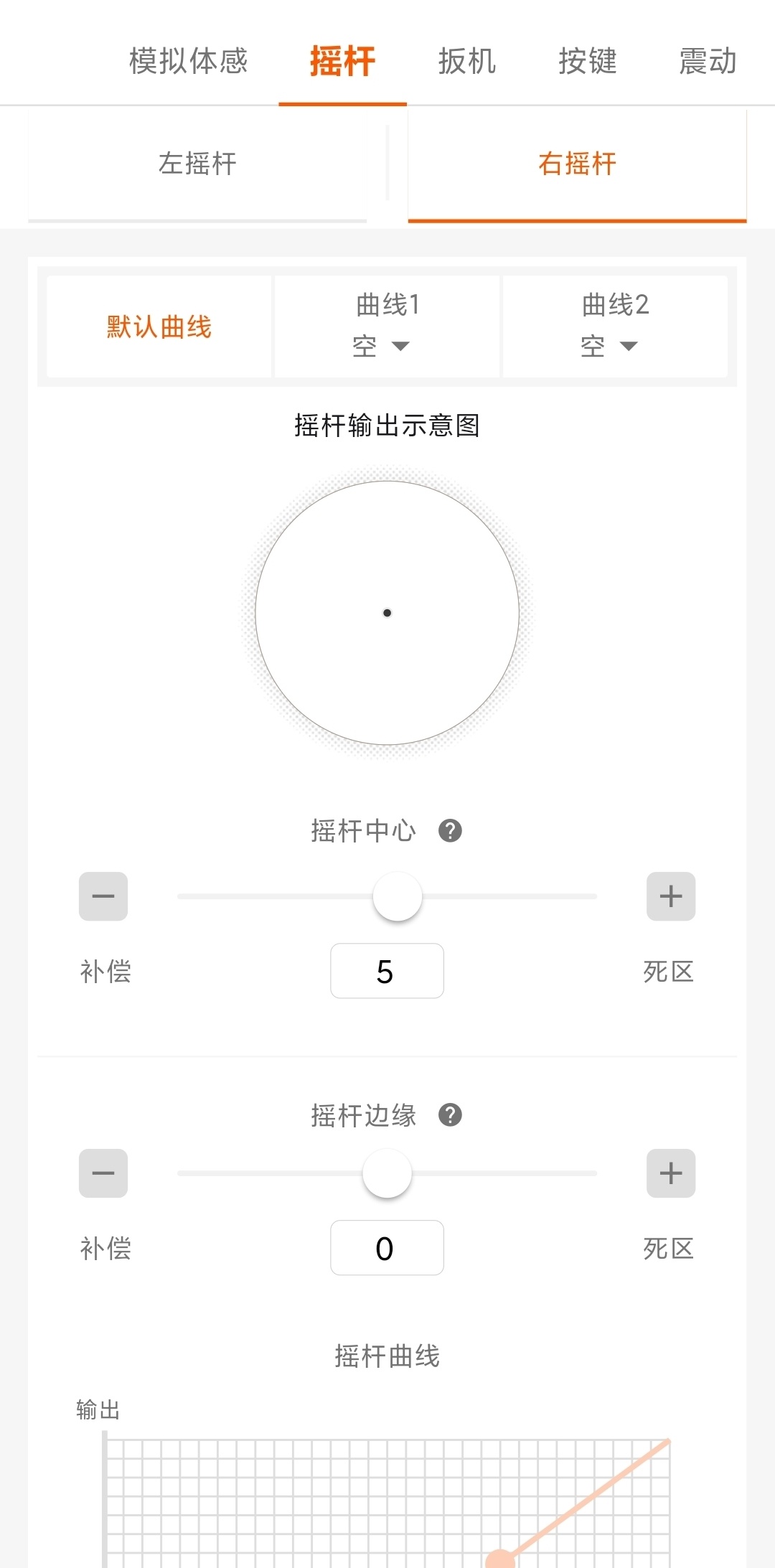Select the 右摇杆 sub-tab
The image size is (775, 1568).
coord(577,164)
